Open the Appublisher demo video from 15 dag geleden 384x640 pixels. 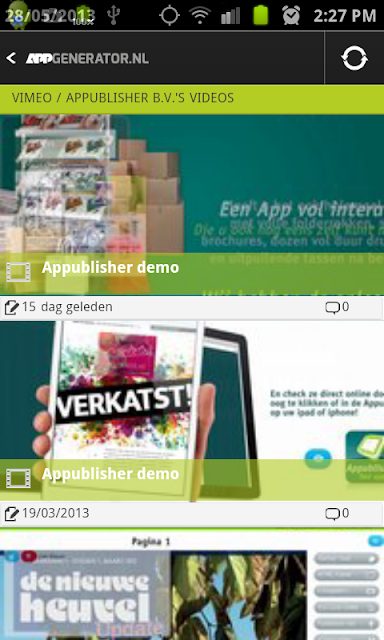click(192, 204)
